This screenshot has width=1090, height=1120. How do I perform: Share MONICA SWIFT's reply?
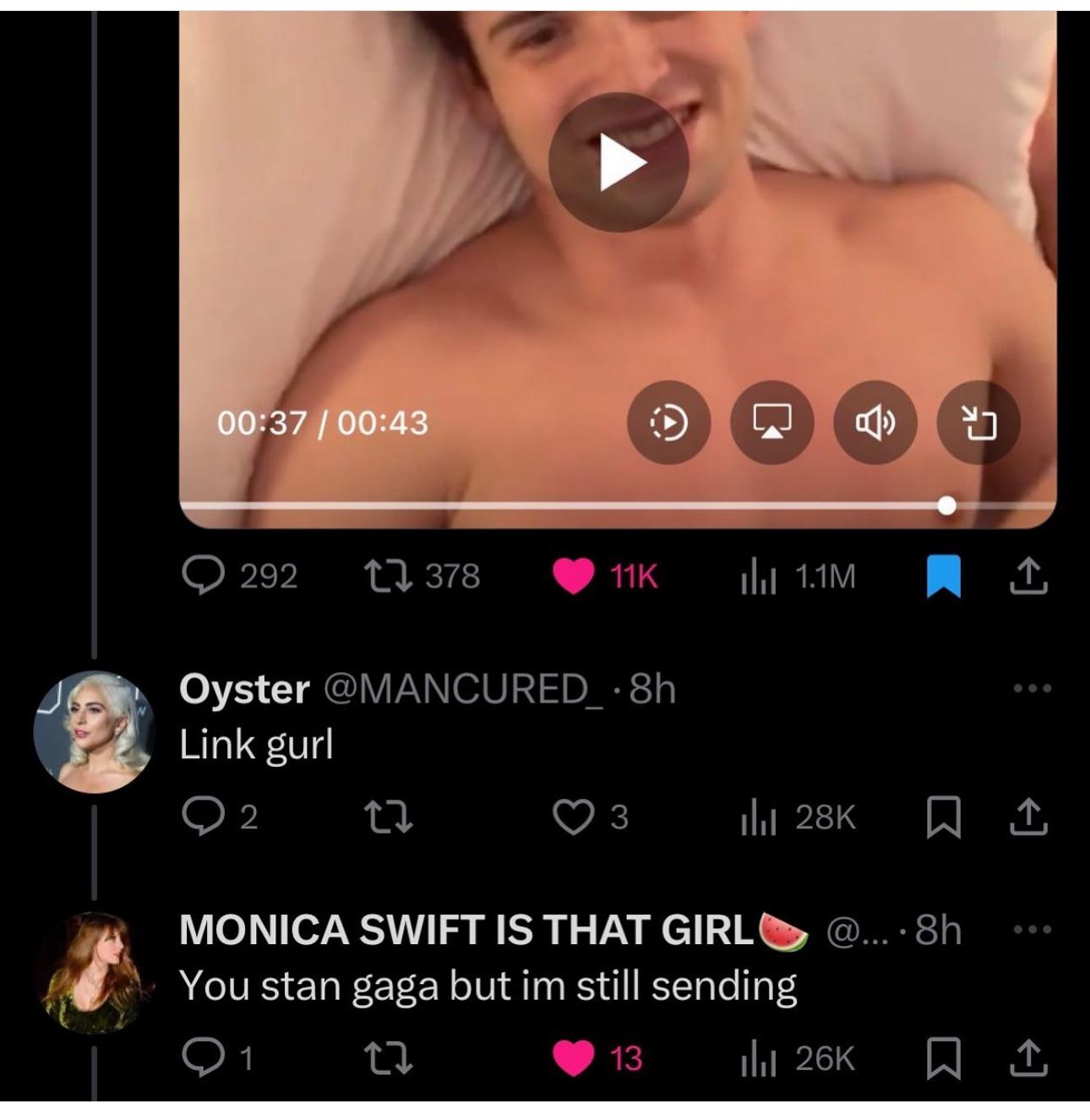tap(1029, 1058)
